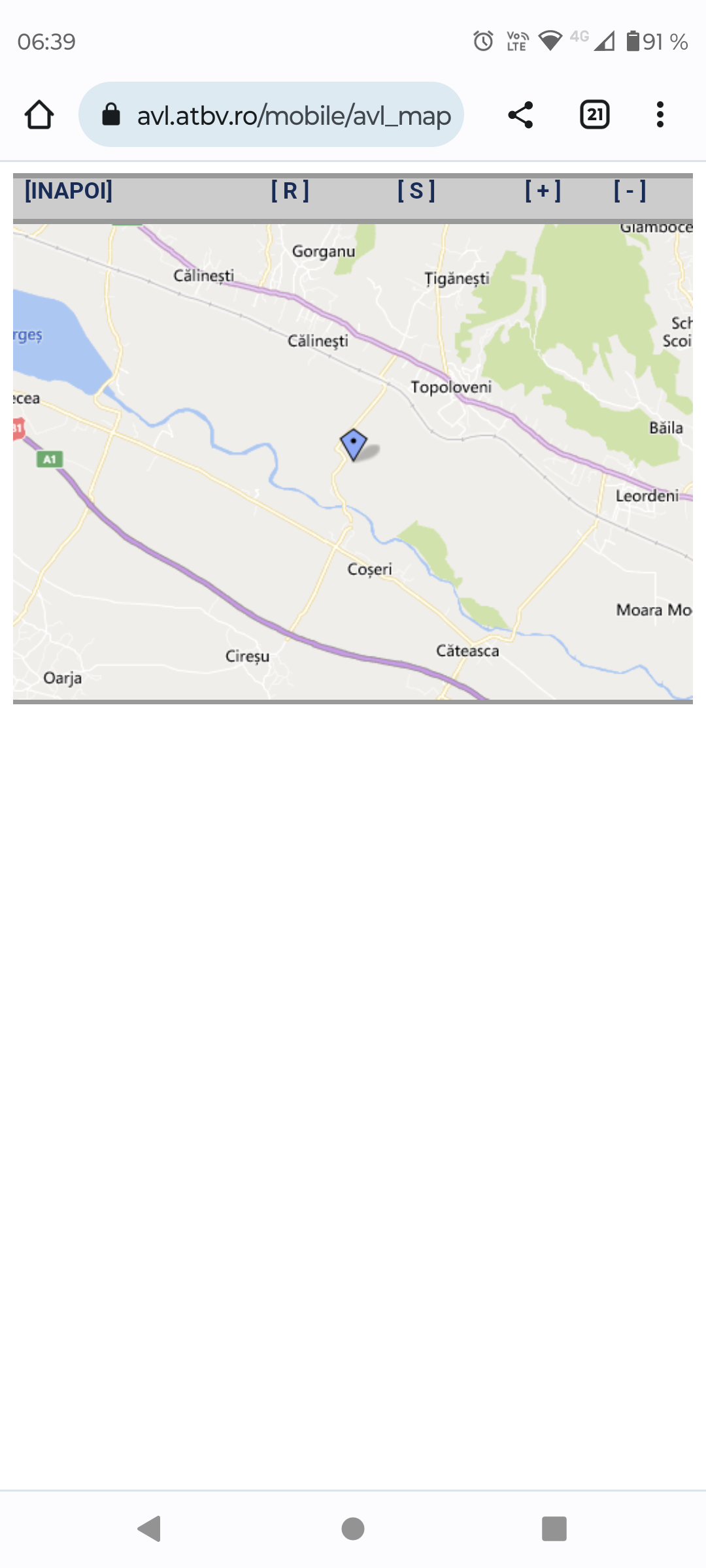The width and height of the screenshot is (706, 1568).
Task: Go to browser home page
Action: pyautogui.click(x=39, y=115)
